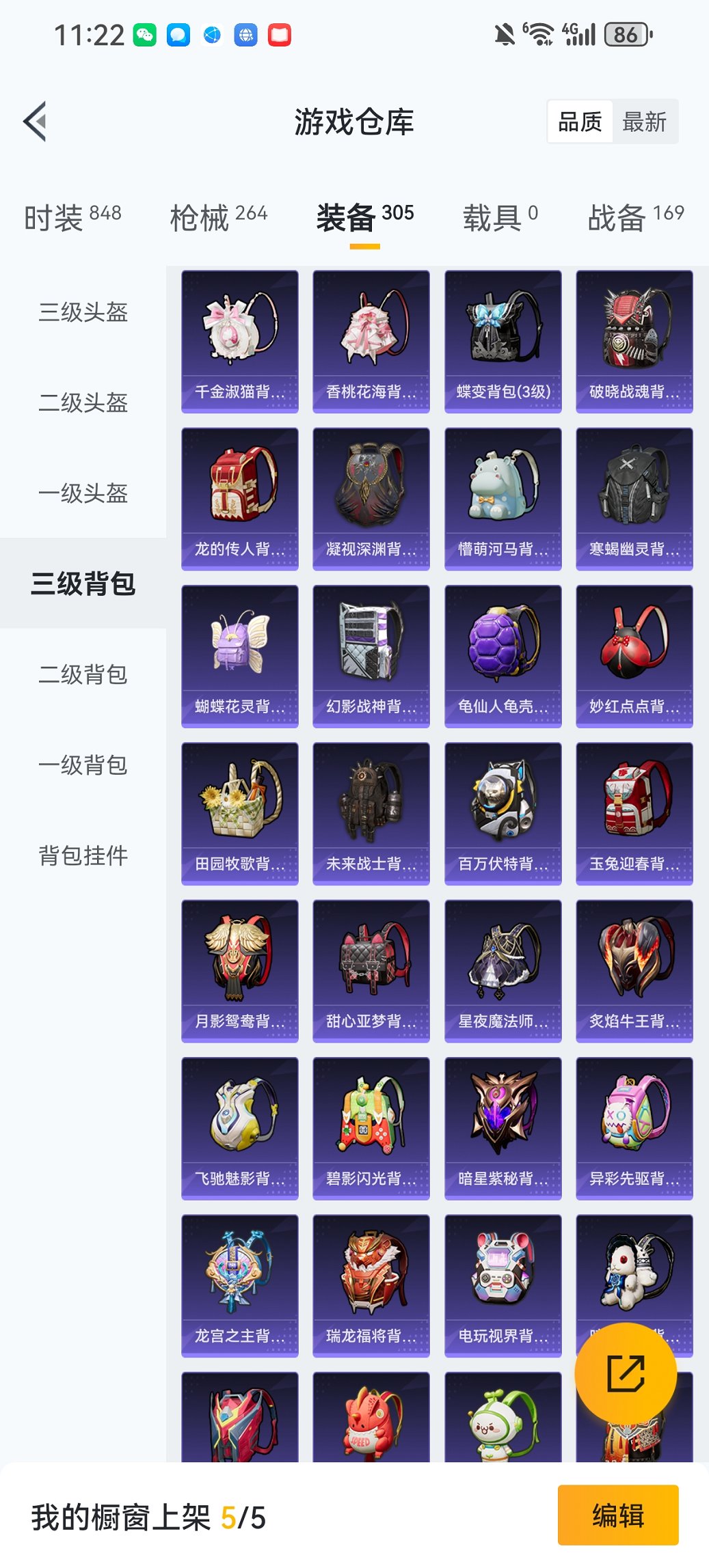
Task: View 蝶变背包(3级) item
Action: click(503, 342)
